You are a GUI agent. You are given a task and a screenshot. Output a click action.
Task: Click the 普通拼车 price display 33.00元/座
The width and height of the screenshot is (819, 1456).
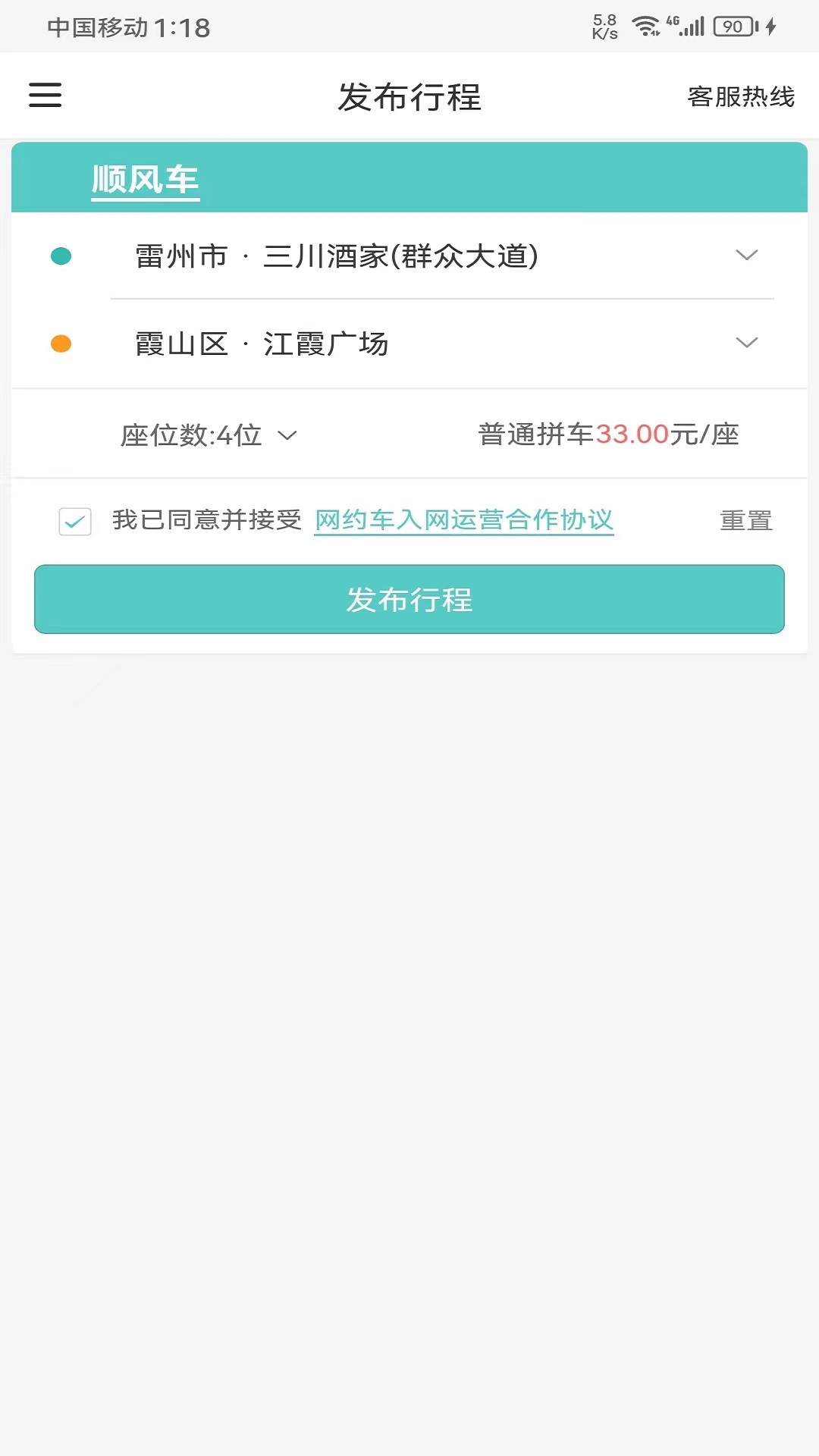click(608, 435)
